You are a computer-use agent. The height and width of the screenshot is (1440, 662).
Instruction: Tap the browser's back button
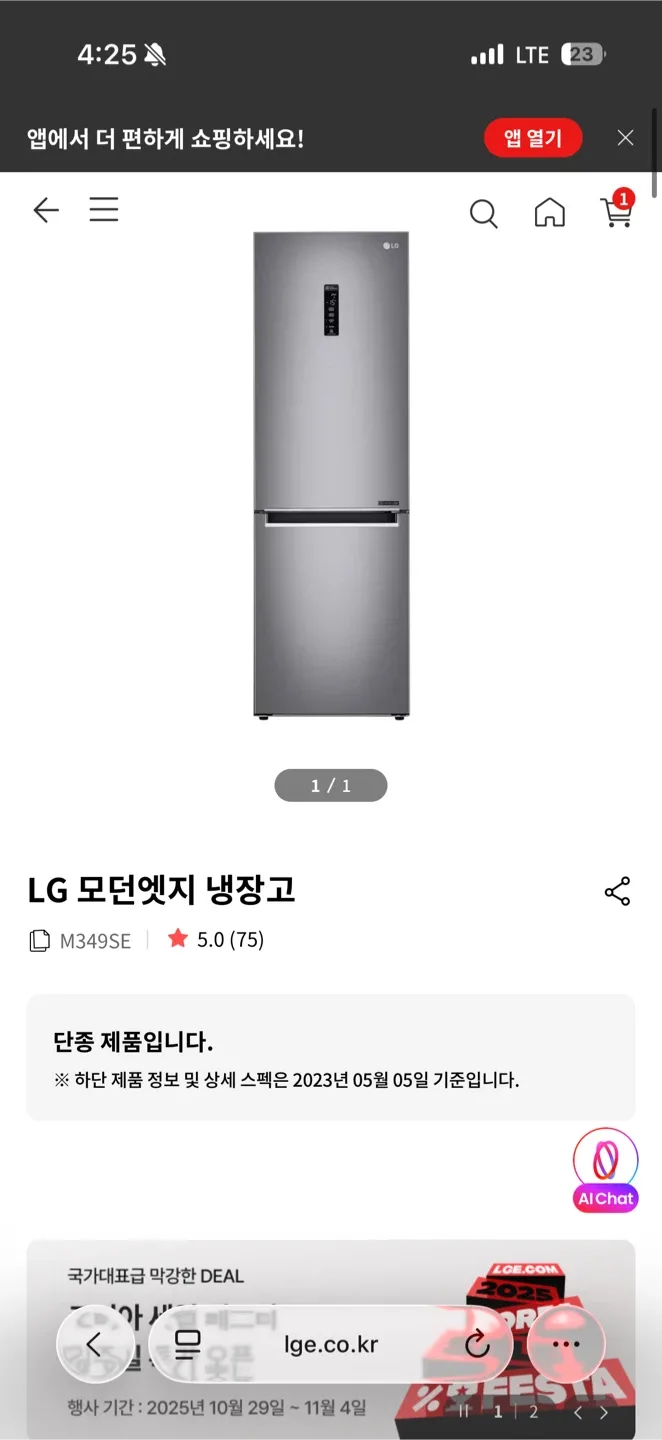(94, 1345)
